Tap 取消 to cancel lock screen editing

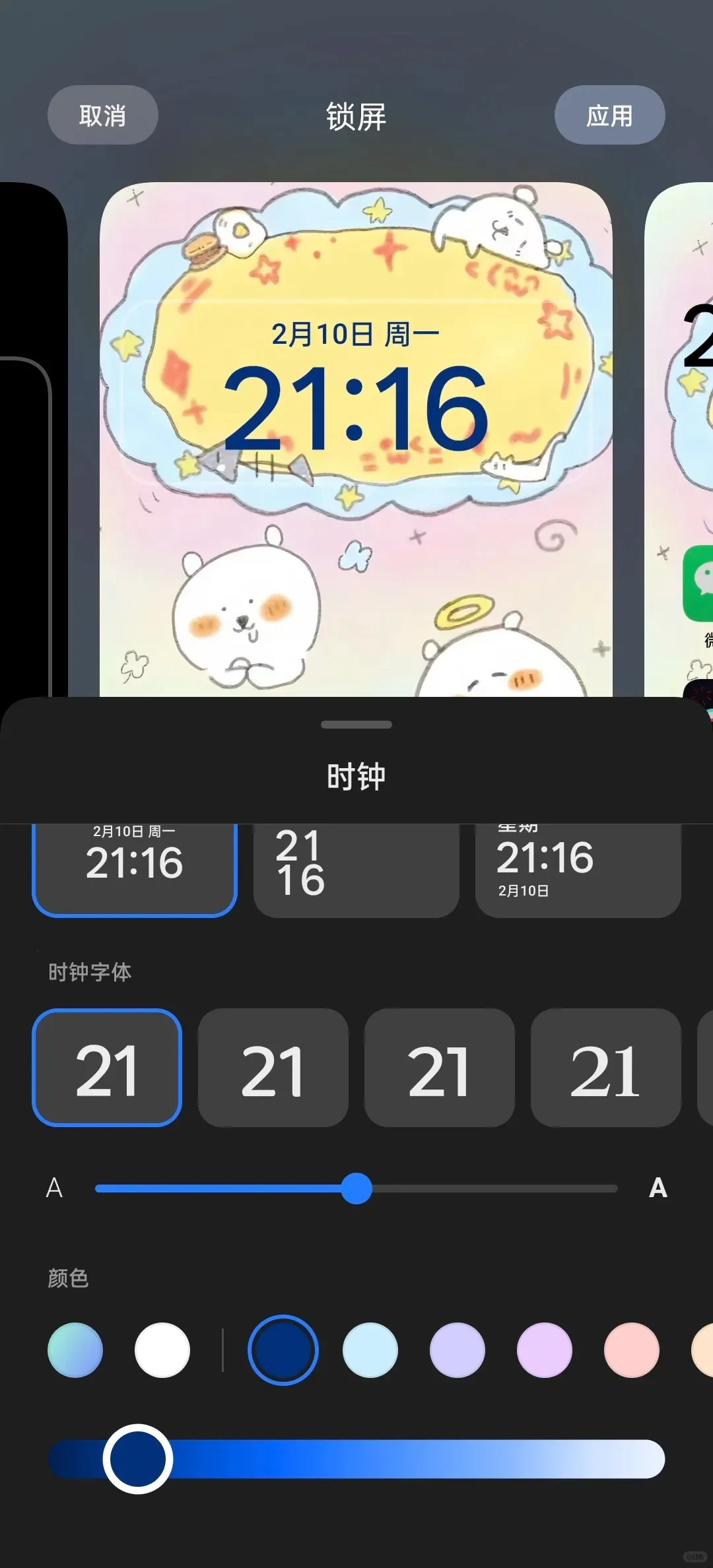[x=102, y=115]
